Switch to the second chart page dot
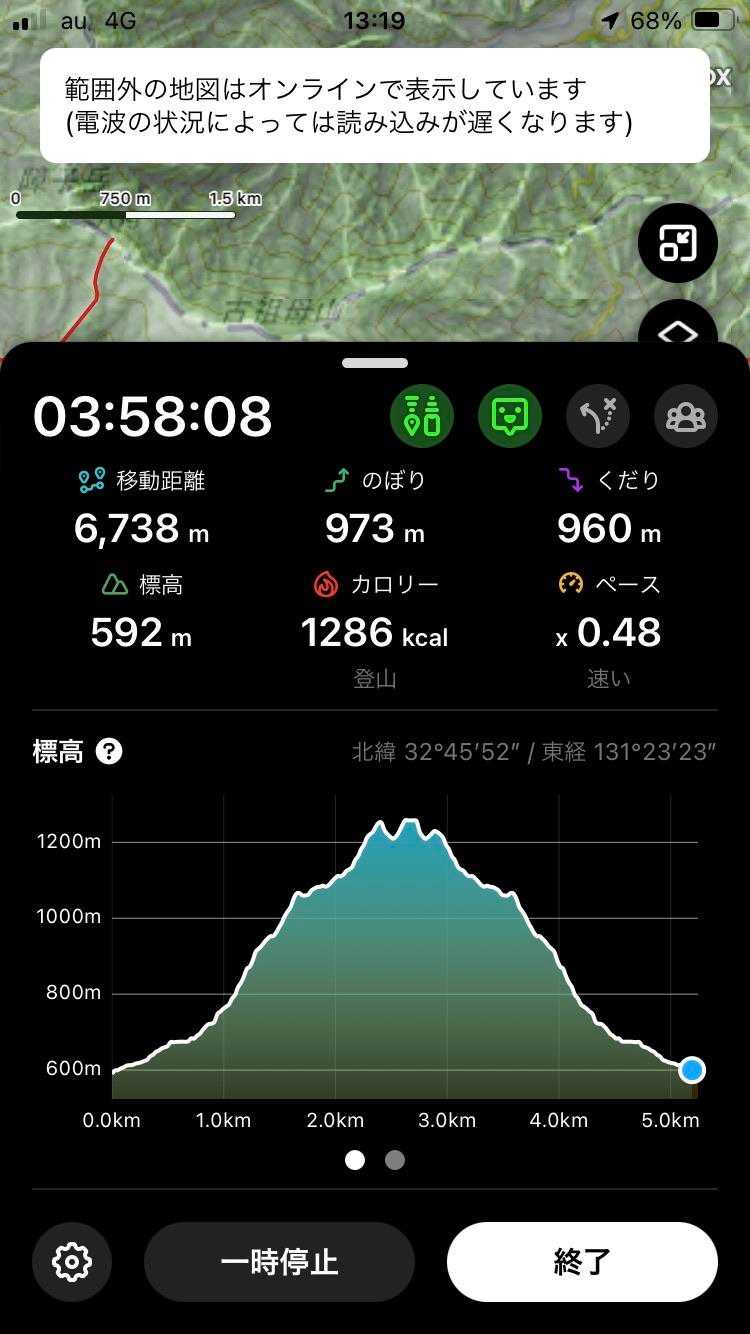Viewport: 750px width, 1334px height. 395,1160
